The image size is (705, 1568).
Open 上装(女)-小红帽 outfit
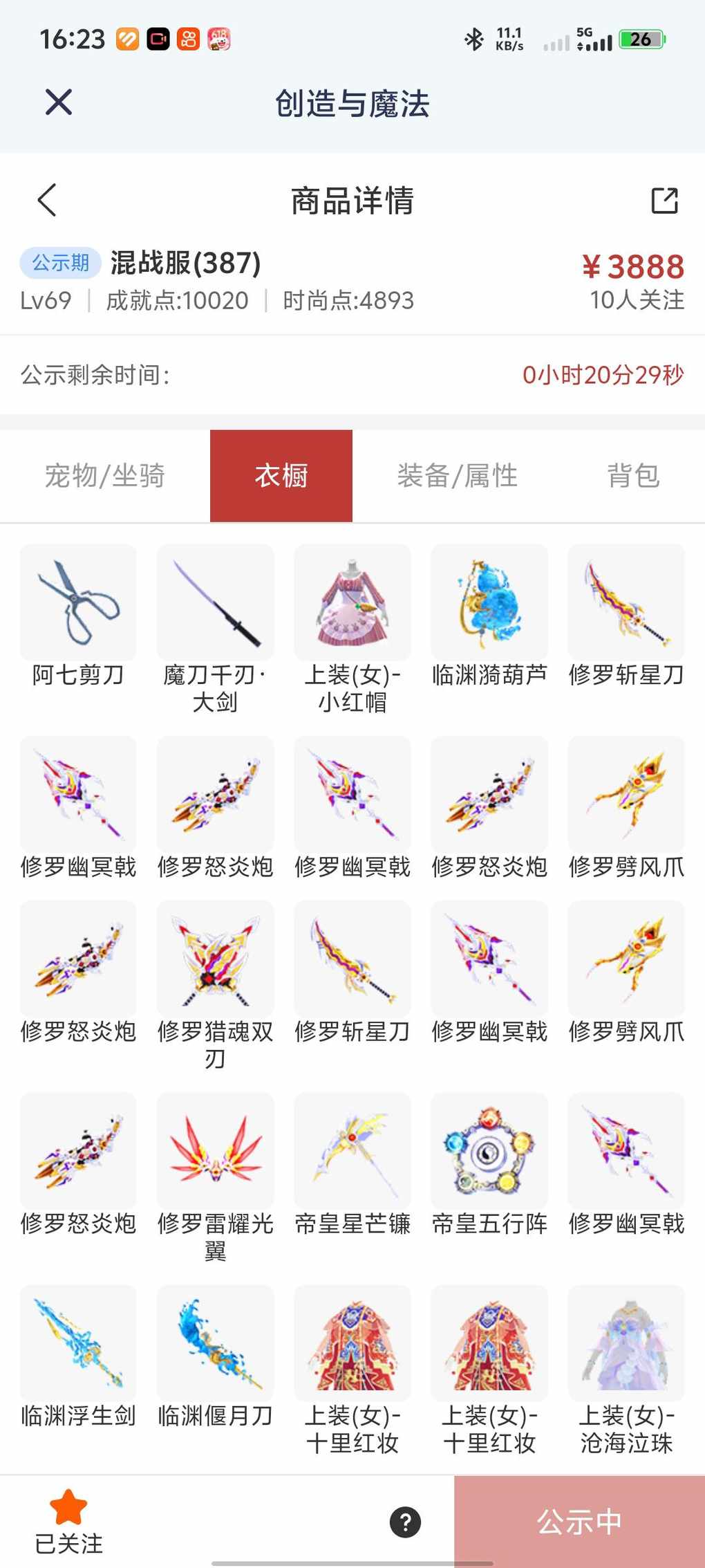[352, 603]
